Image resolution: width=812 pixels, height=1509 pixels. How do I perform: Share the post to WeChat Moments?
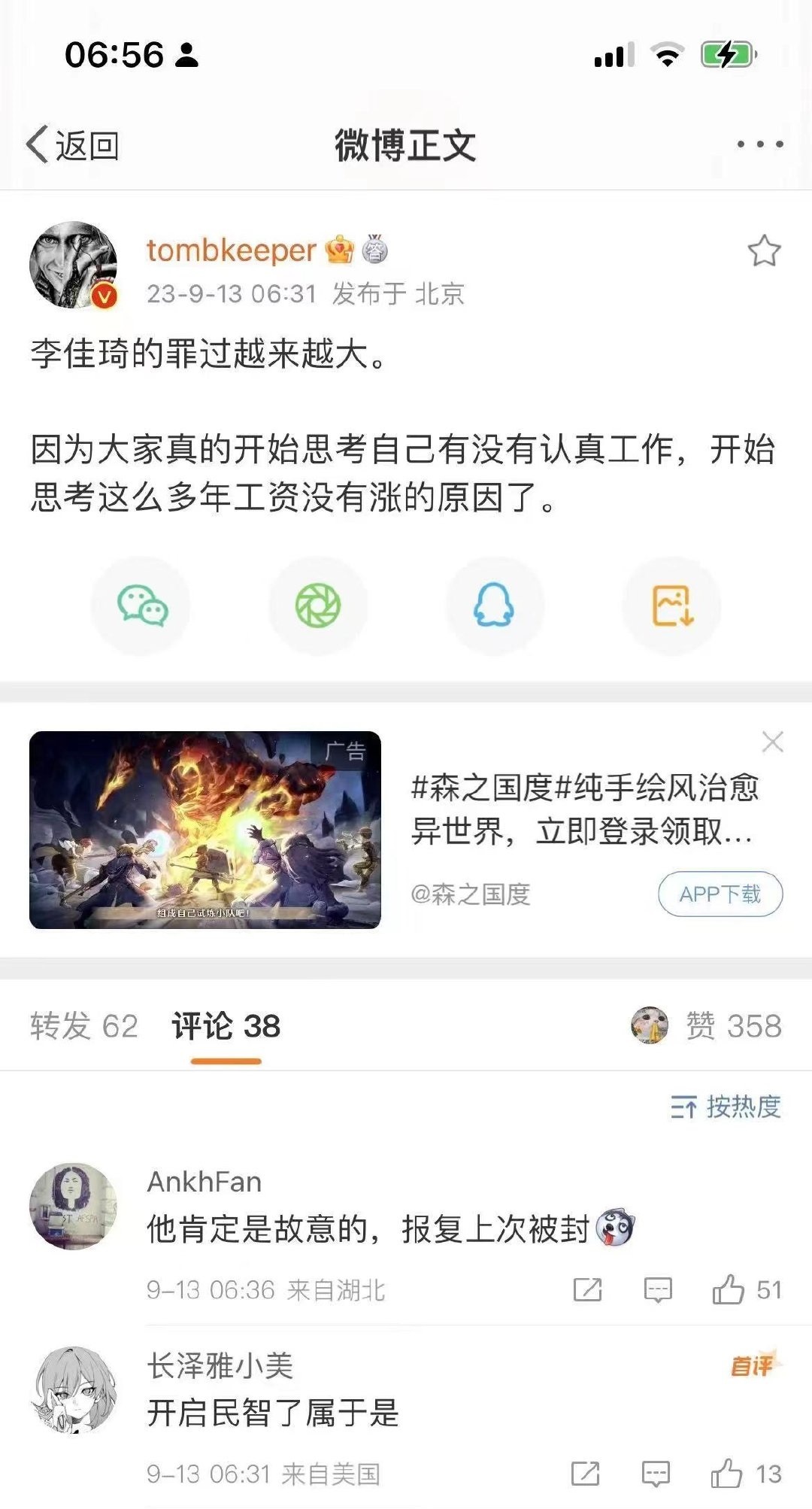318,606
